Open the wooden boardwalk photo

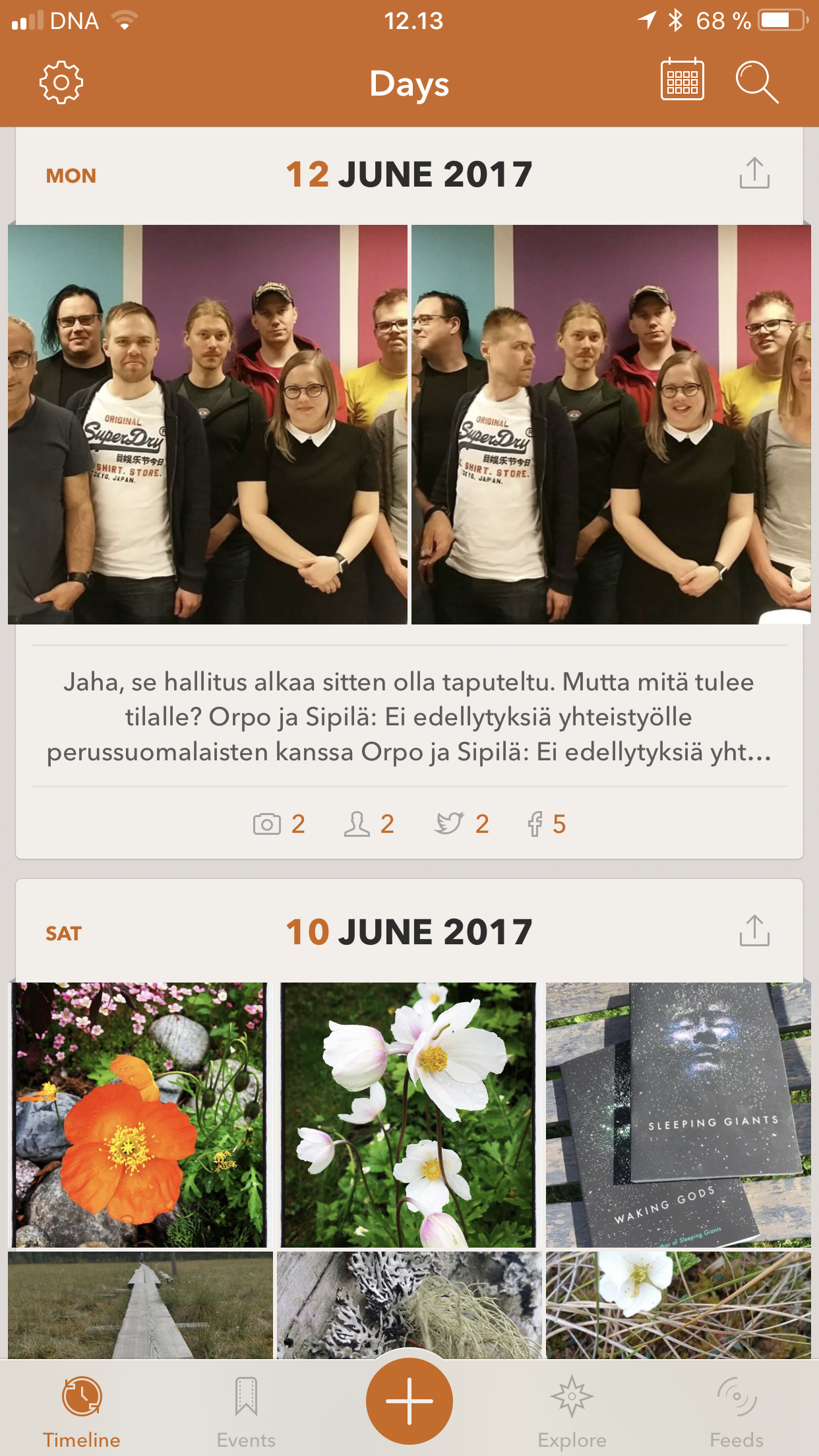tap(140, 1304)
